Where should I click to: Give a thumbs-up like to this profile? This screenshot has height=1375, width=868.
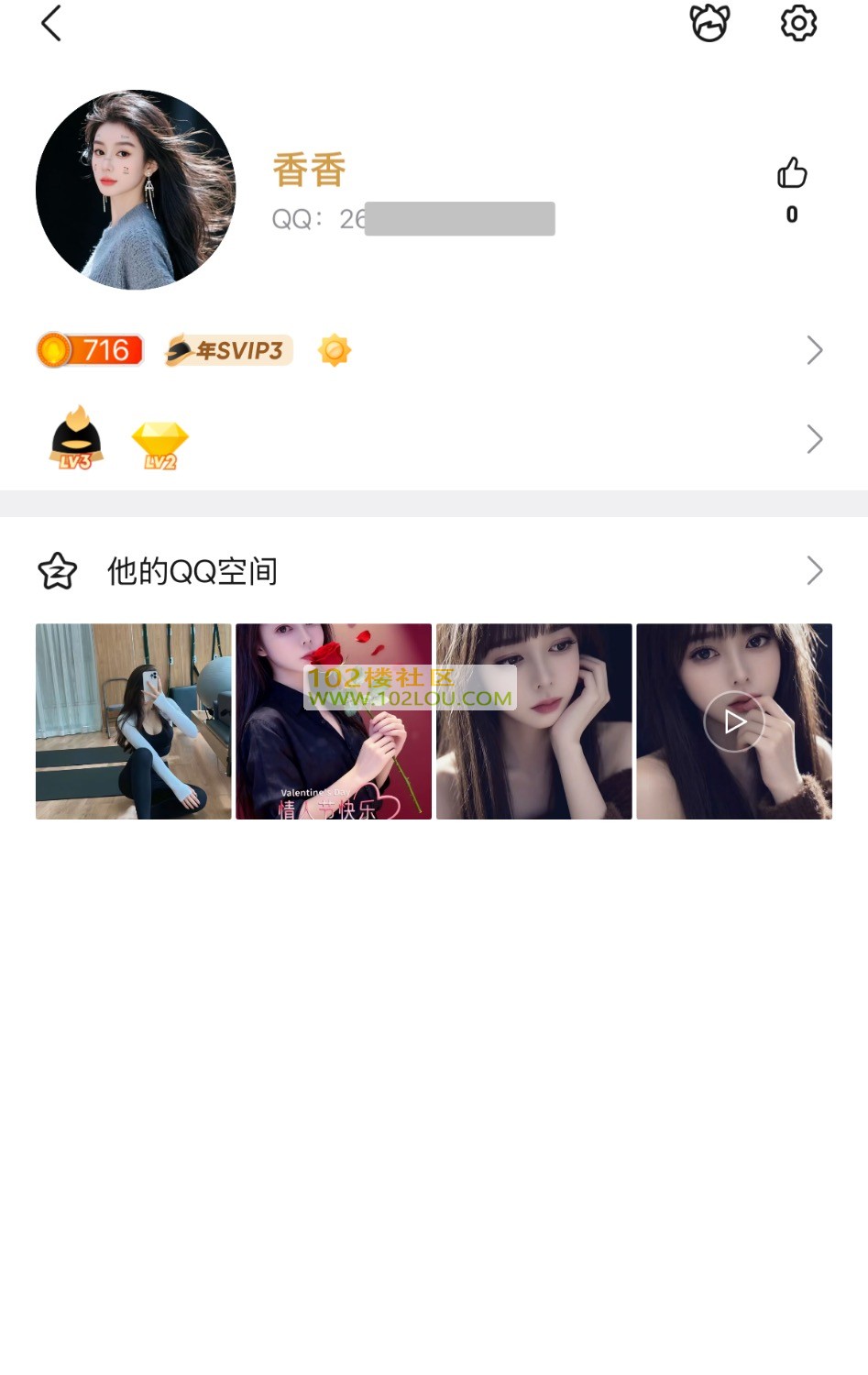(x=792, y=173)
